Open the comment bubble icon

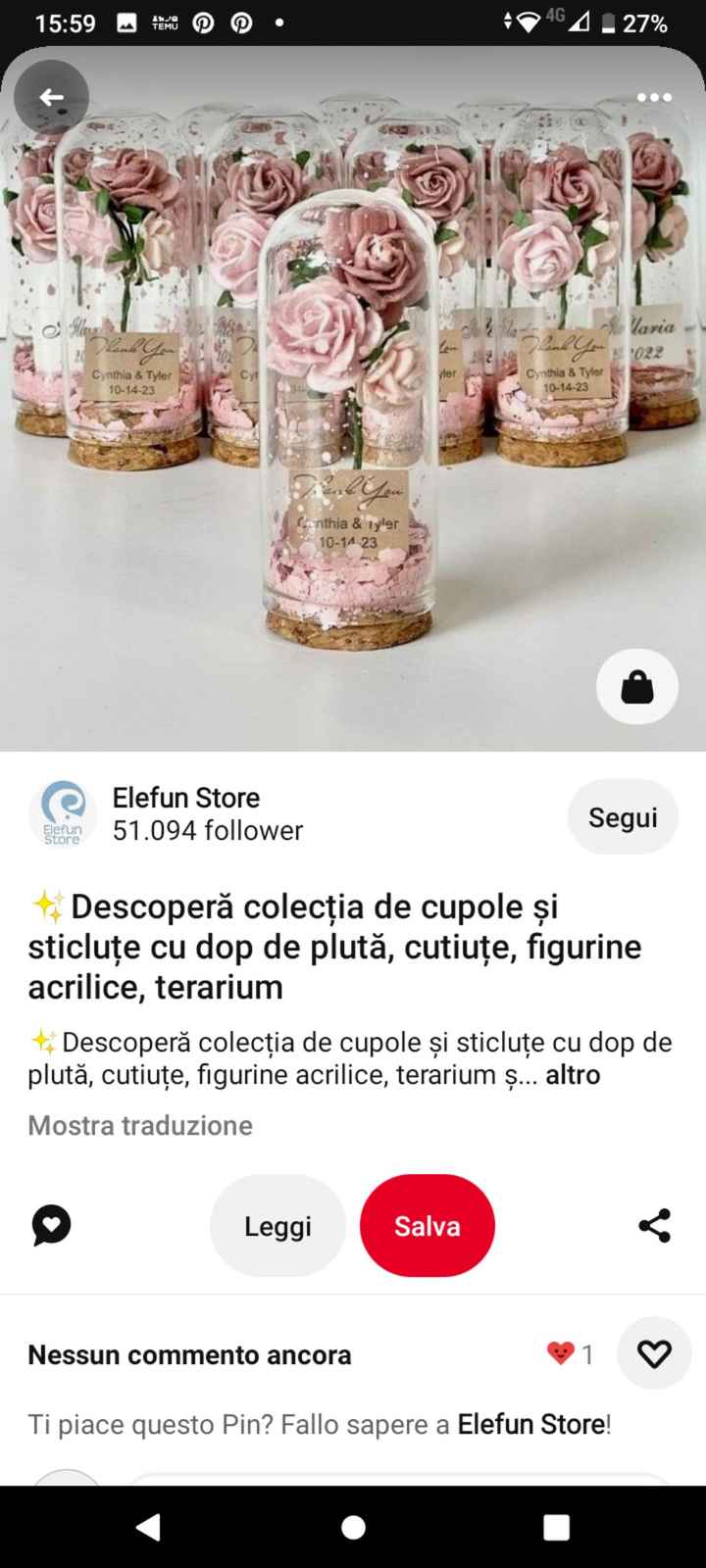[x=49, y=1225]
